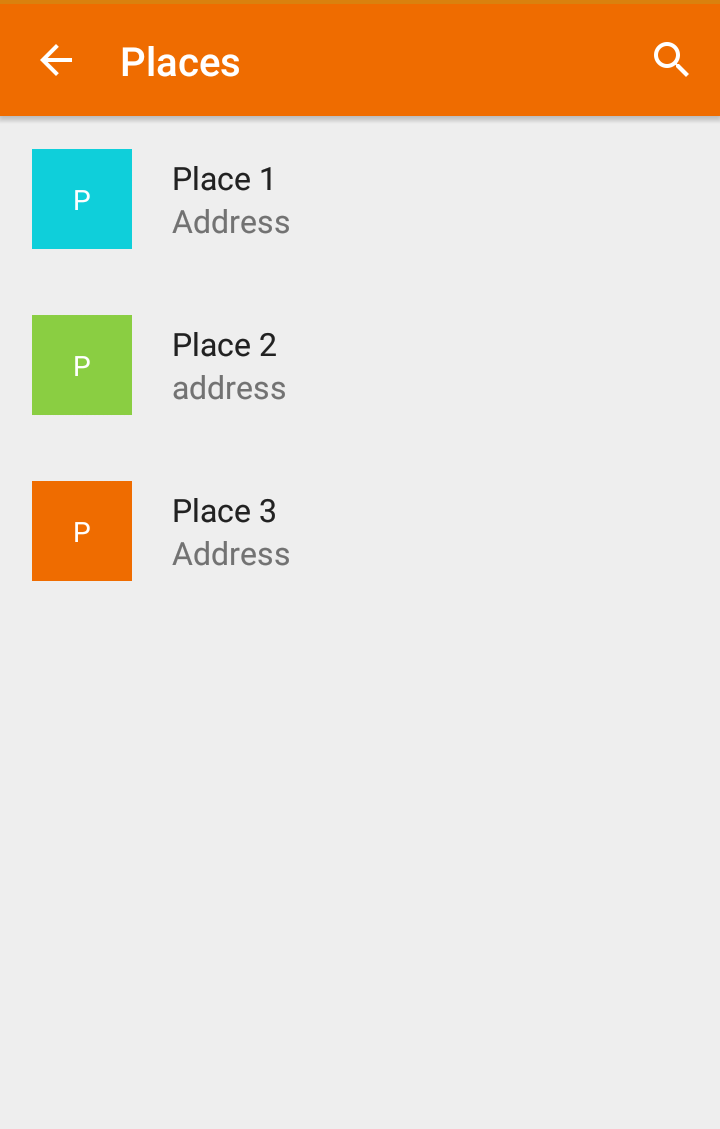Open the Place 1 entry
This screenshot has height=1129, width=720.
pyautogui.click(x=224, y=199)
